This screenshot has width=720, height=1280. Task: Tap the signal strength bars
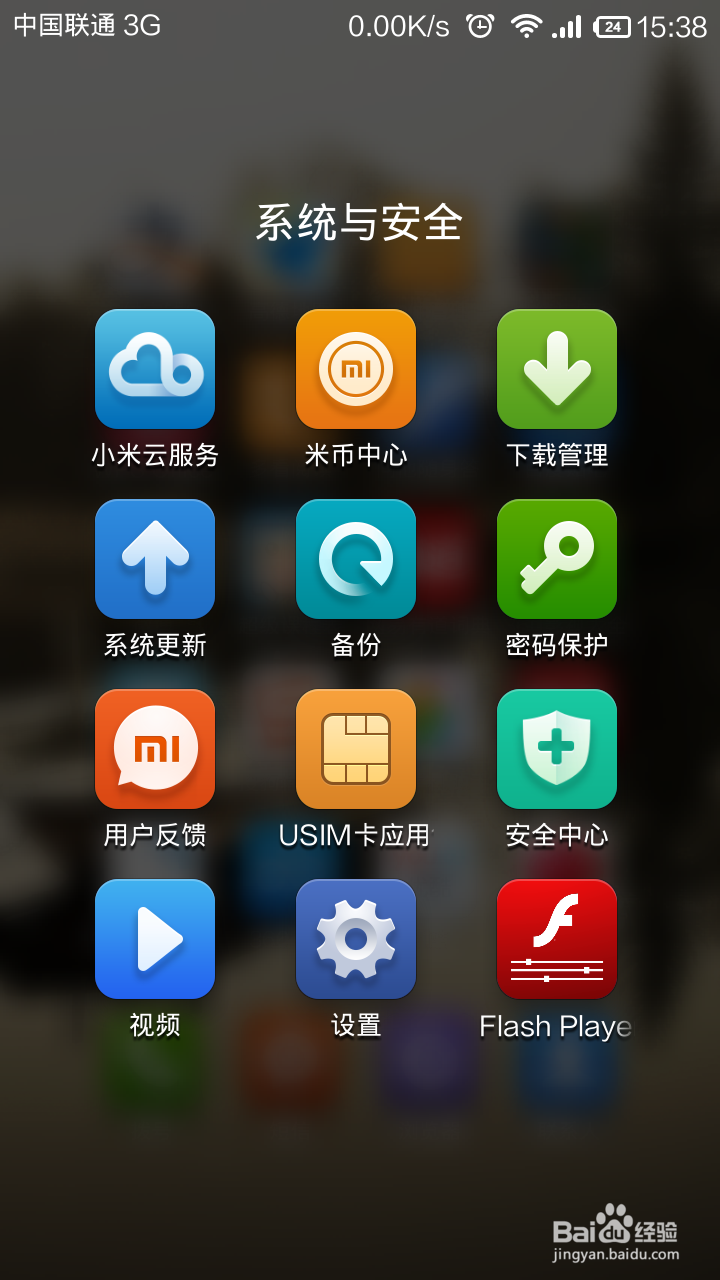tap(566, 27)
